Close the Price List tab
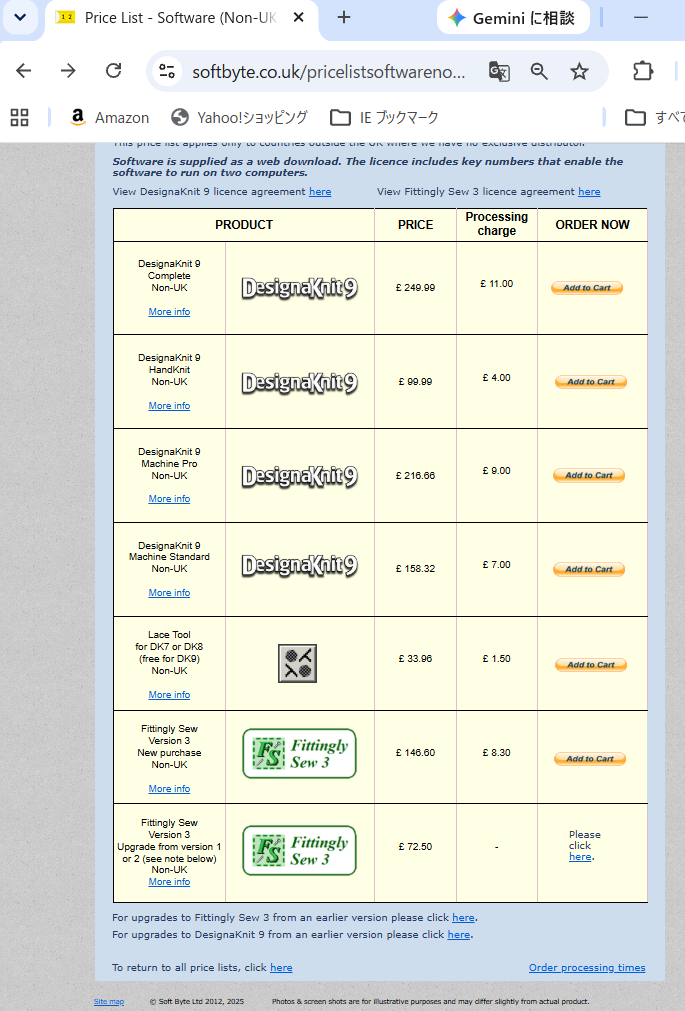 (x=299, y=17)
